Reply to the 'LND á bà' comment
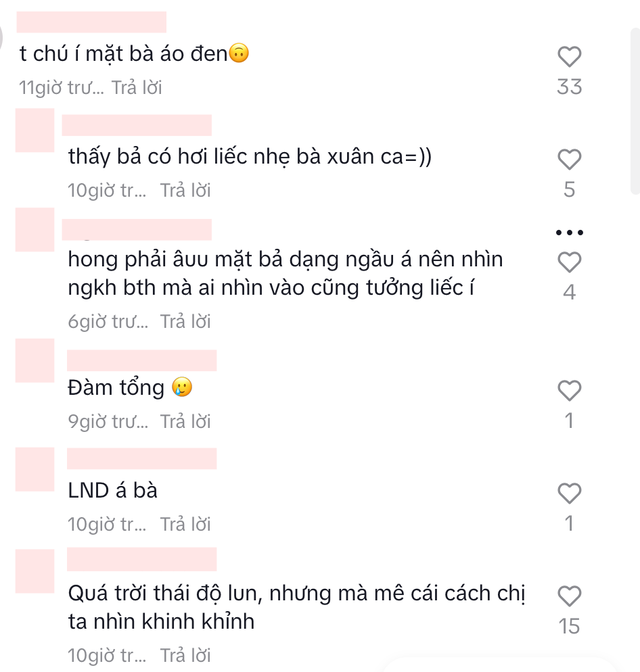The height and width of the screenshot is (672, 640). [x=186, y=523]
